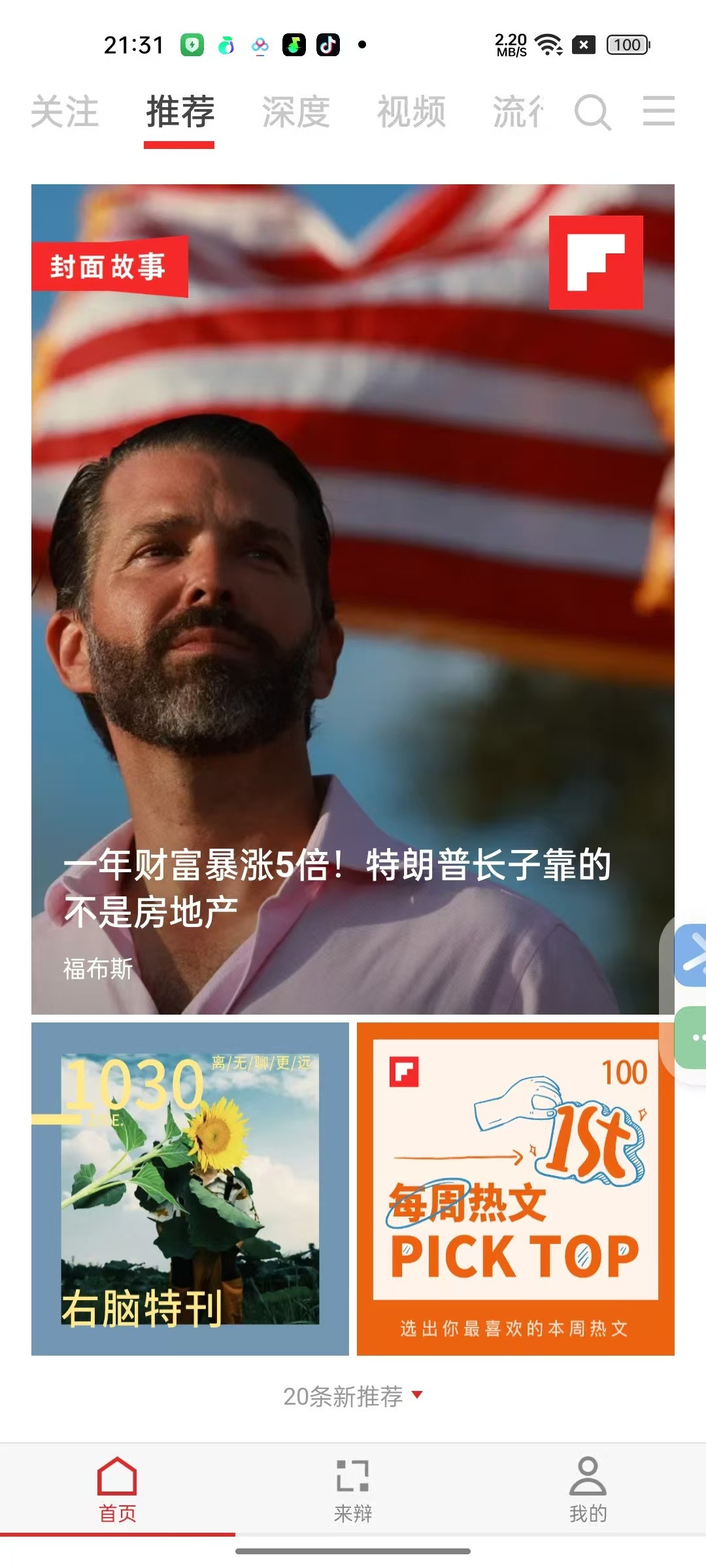Open the 右脑特刊 1030 card
The image size is (706, 1568).
190,1189
